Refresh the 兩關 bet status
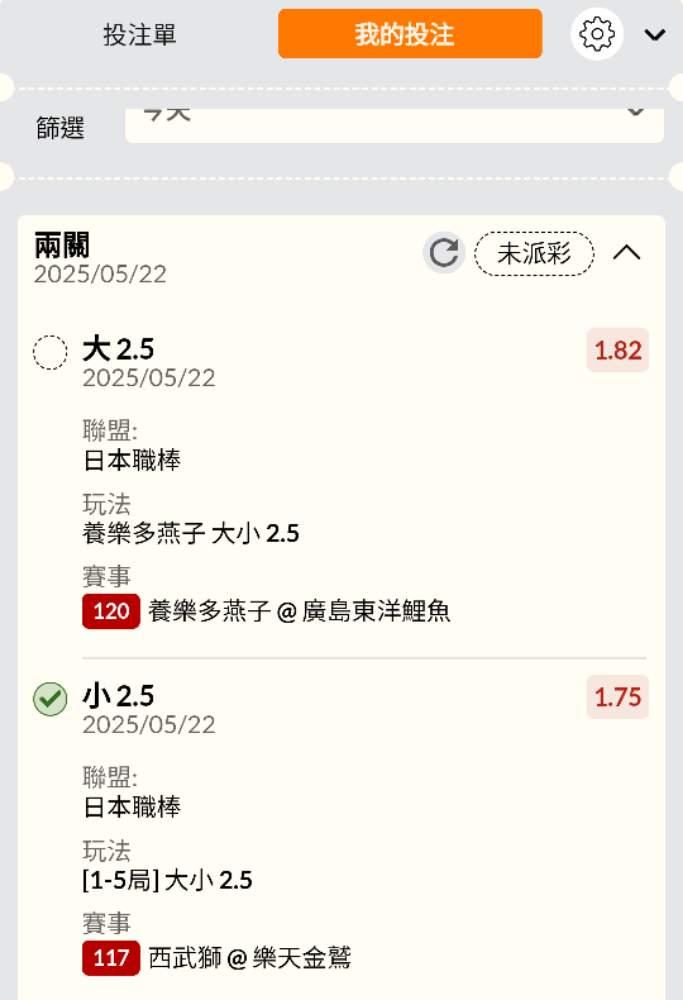The width and height of the screenshot is (683, 1000). pos(443,253)
